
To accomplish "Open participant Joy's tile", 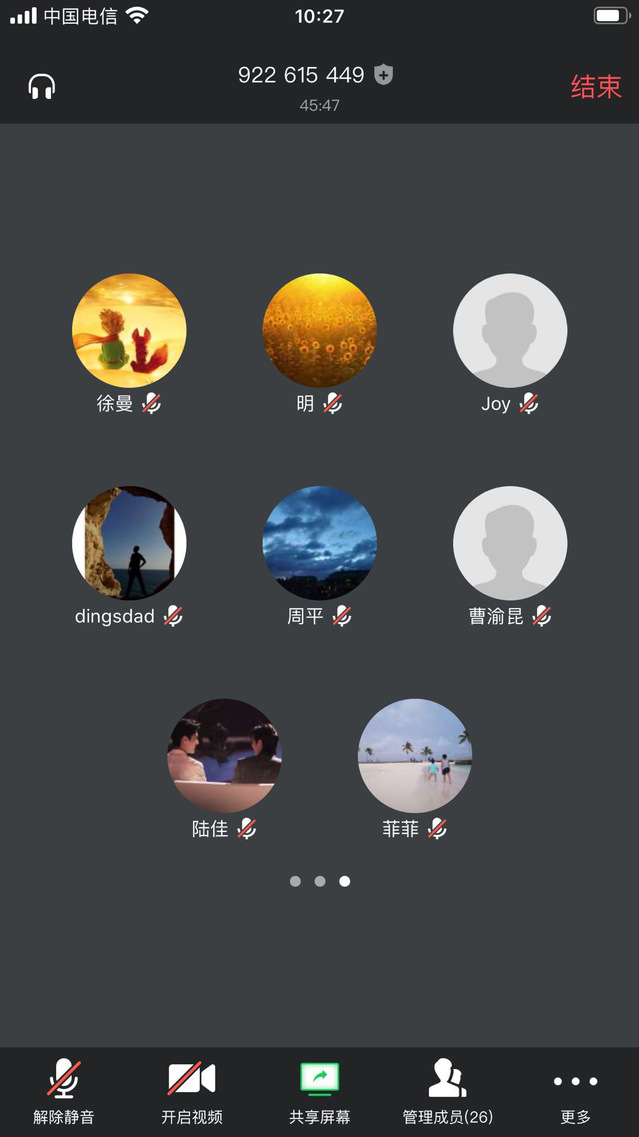I will [510, 331].
